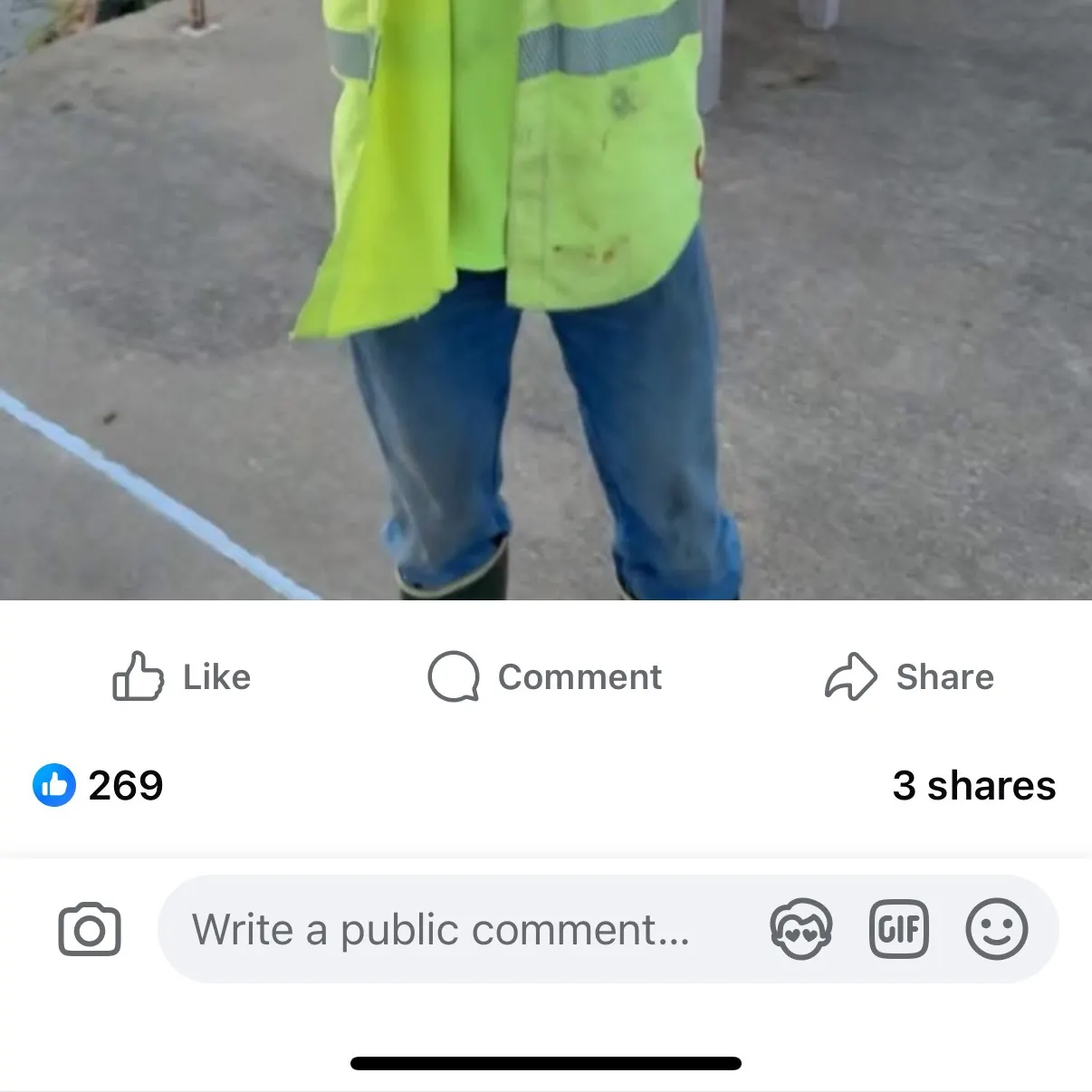Open the GIF picker
This screenshot has width=1092, height=1092.
898,929
